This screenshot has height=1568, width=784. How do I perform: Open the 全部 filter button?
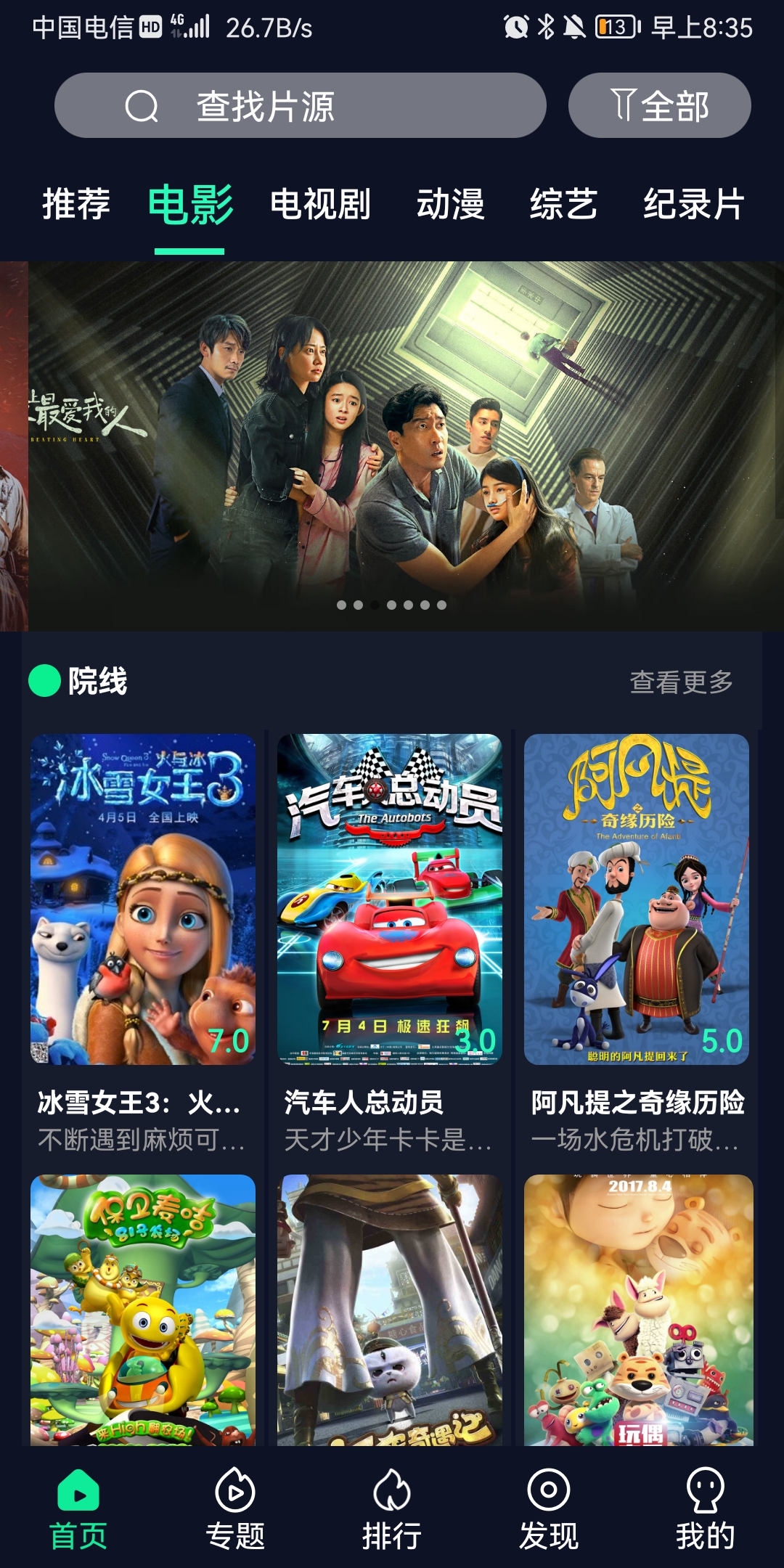point(659,106)
